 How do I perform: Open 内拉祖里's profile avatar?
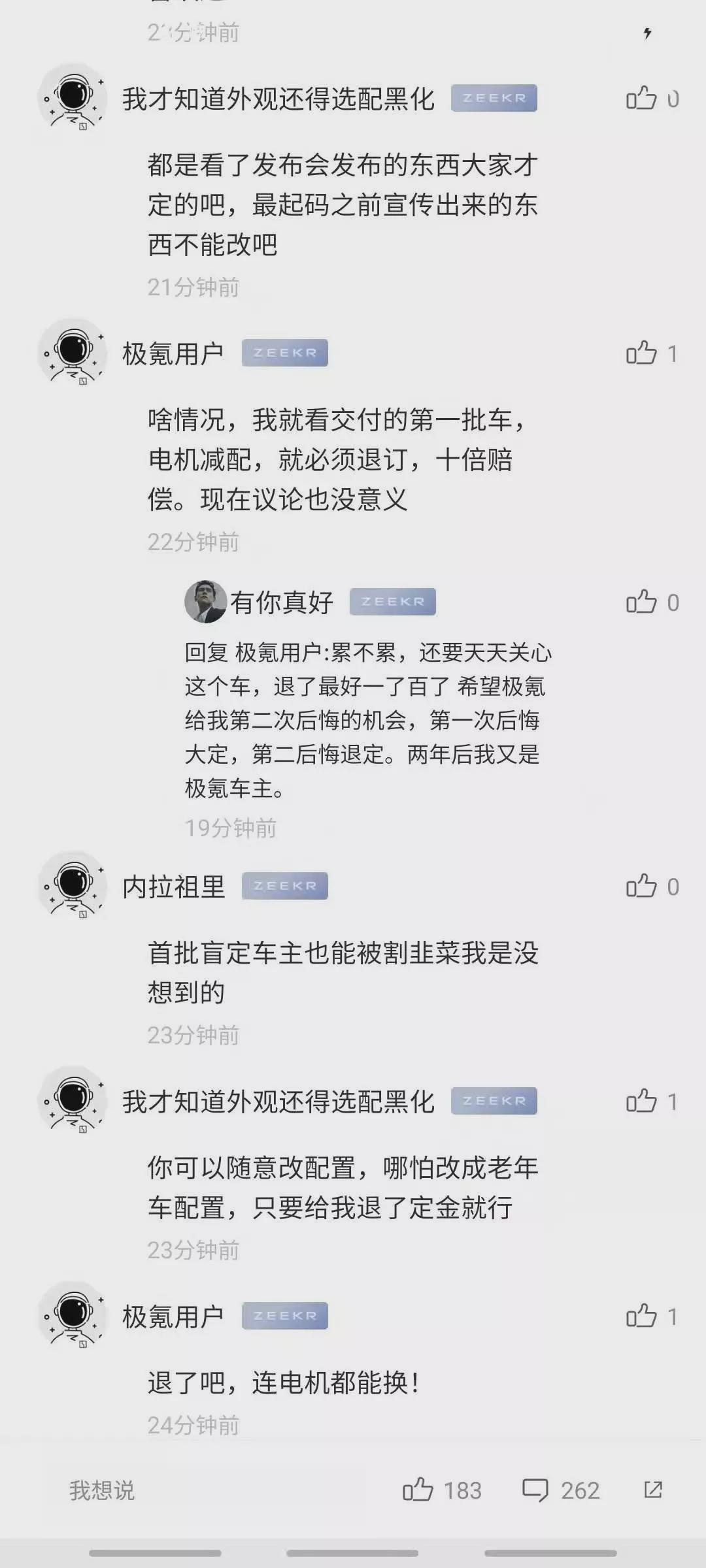point(73,885)
